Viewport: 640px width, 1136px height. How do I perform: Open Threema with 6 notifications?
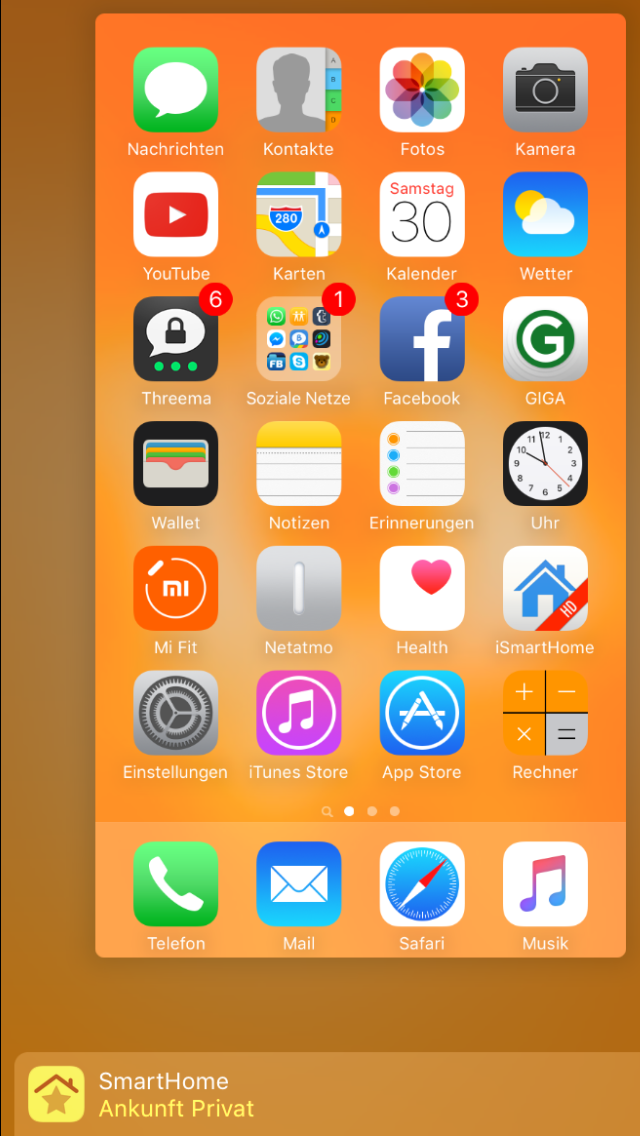click(175, 339)
